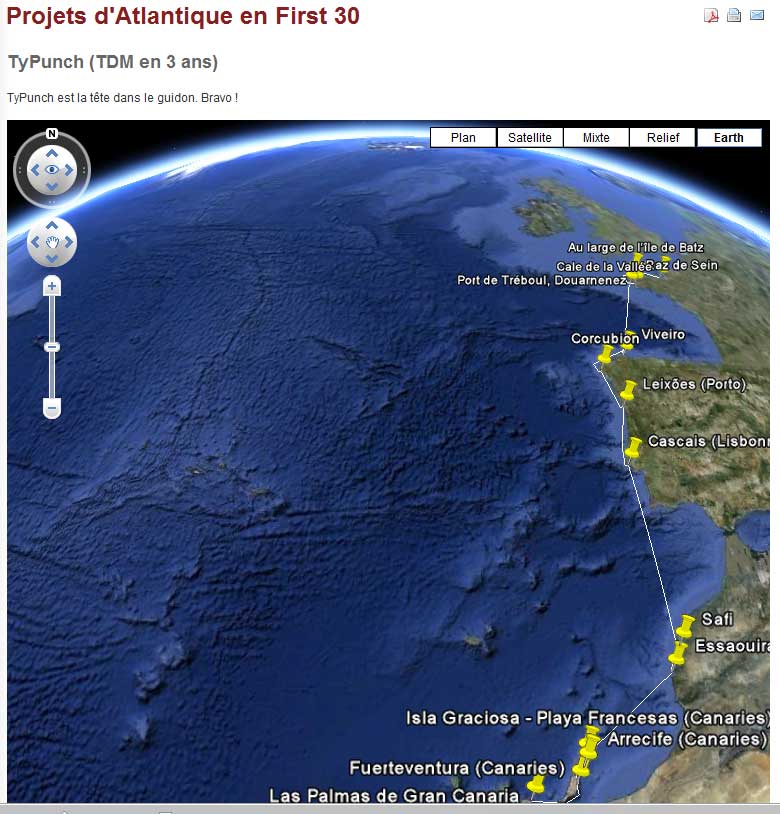Share the page by email icon

755,15
